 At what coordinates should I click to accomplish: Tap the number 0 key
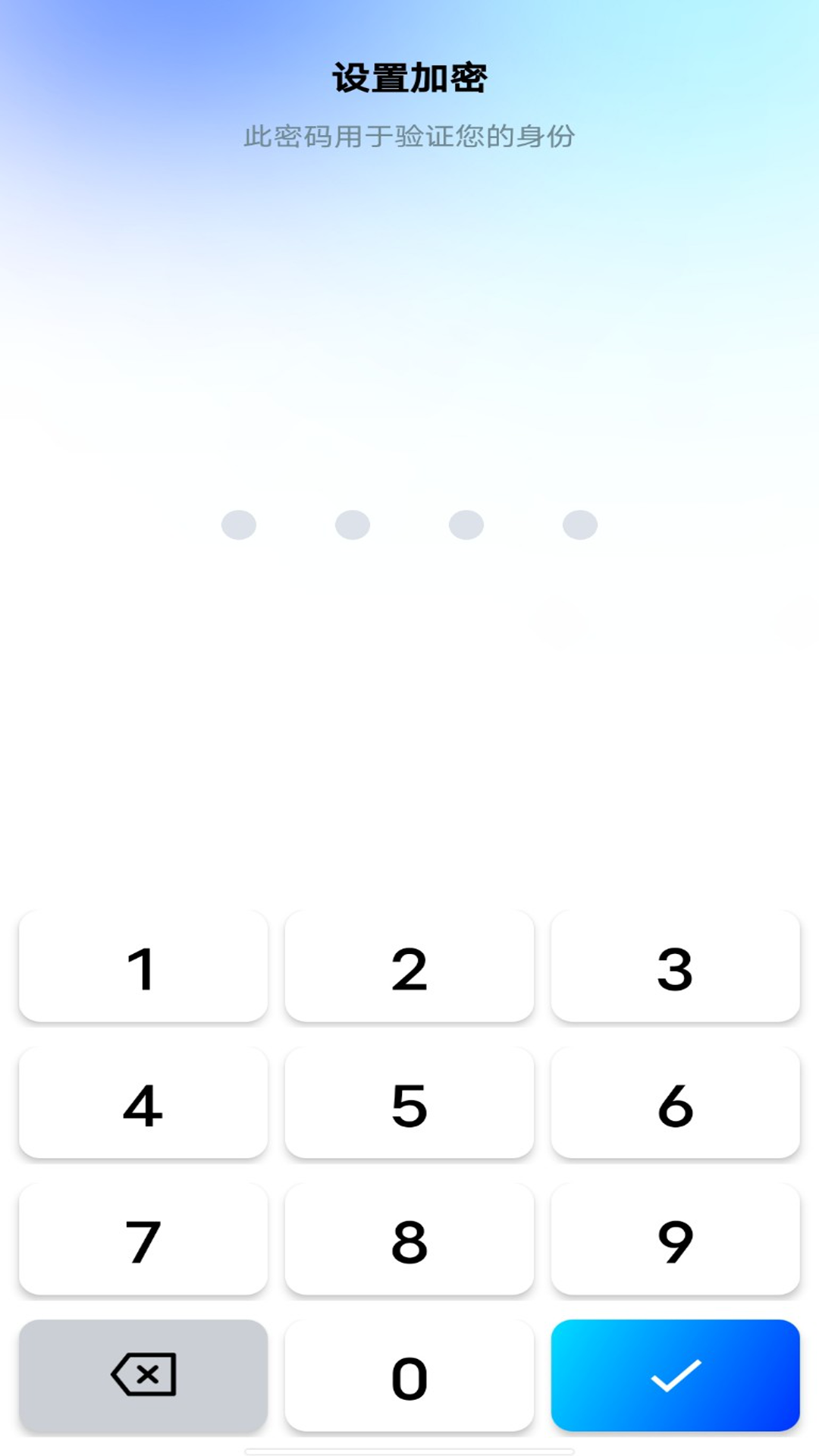coord(409,1376)
